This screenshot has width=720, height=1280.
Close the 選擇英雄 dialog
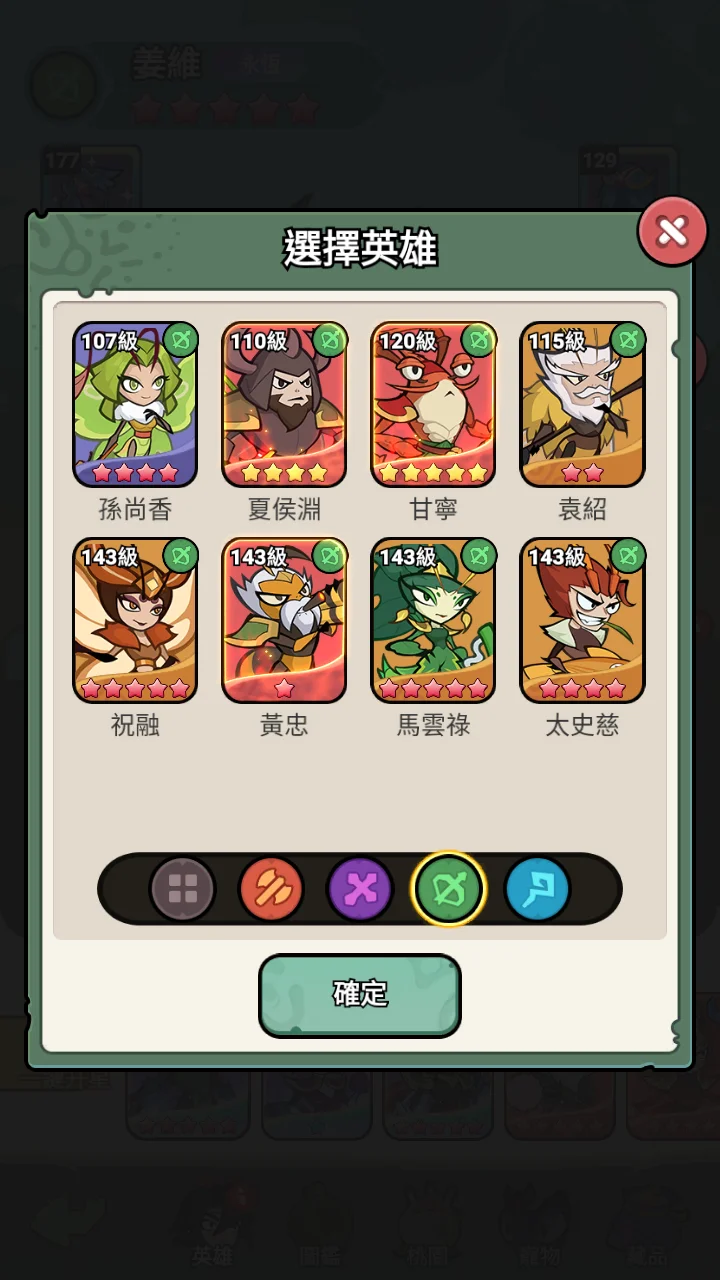(x=672, y=232)
